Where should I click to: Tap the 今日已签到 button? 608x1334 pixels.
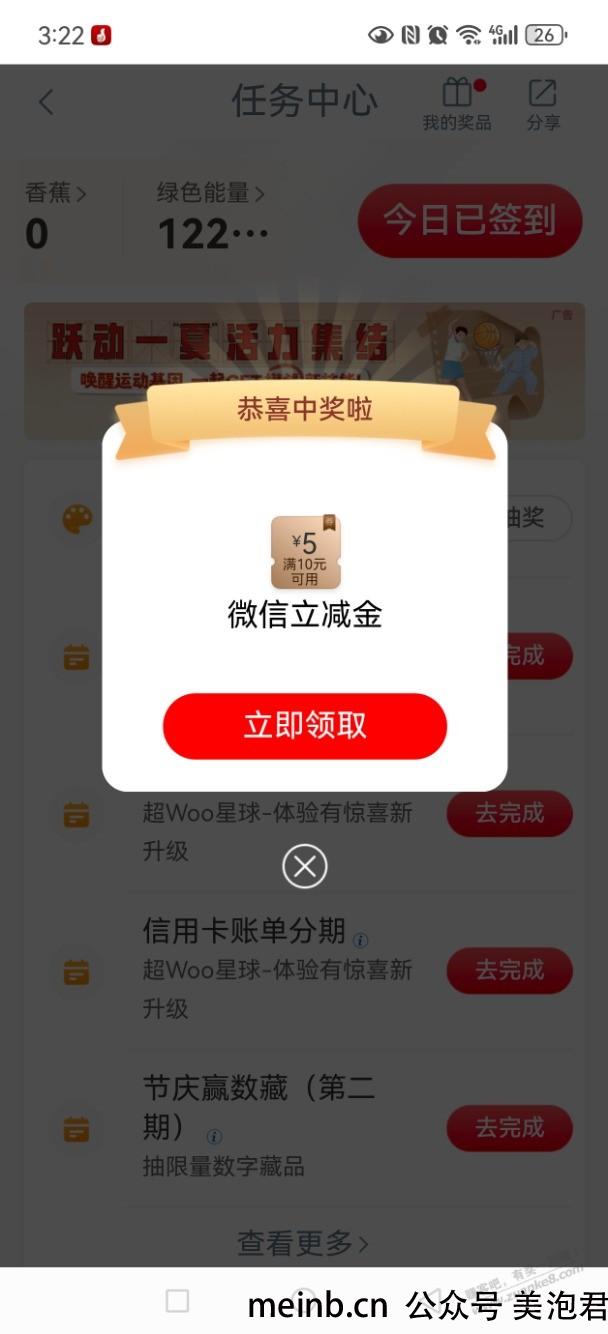click(x=469, y=221)
